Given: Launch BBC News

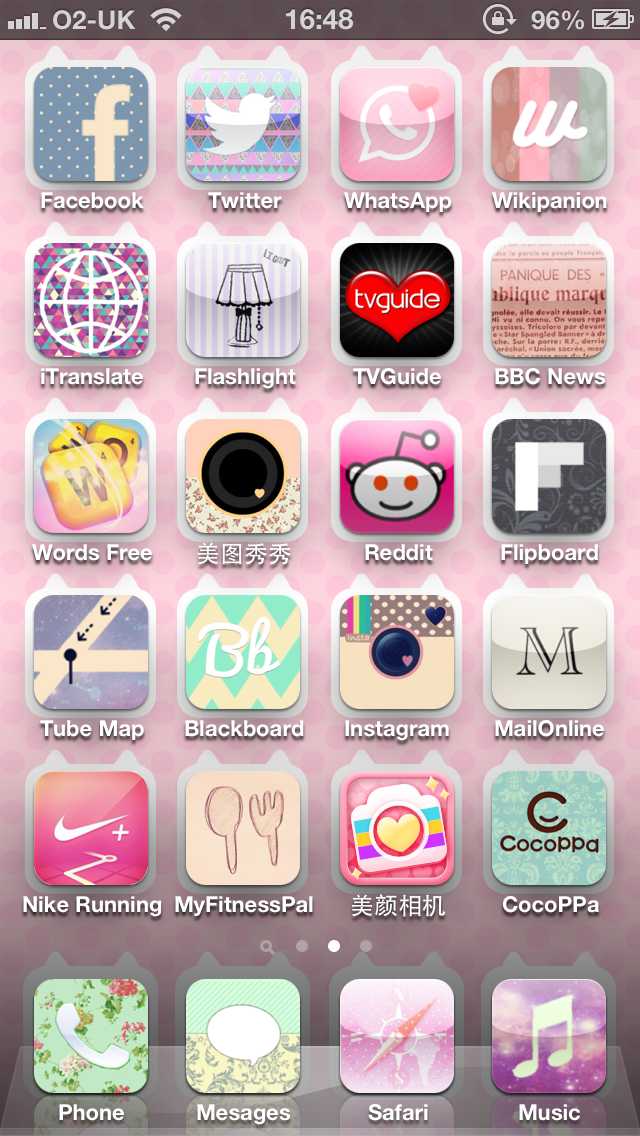Looking at the screenshot, I should pyautogui.click(x=549, y=300).
